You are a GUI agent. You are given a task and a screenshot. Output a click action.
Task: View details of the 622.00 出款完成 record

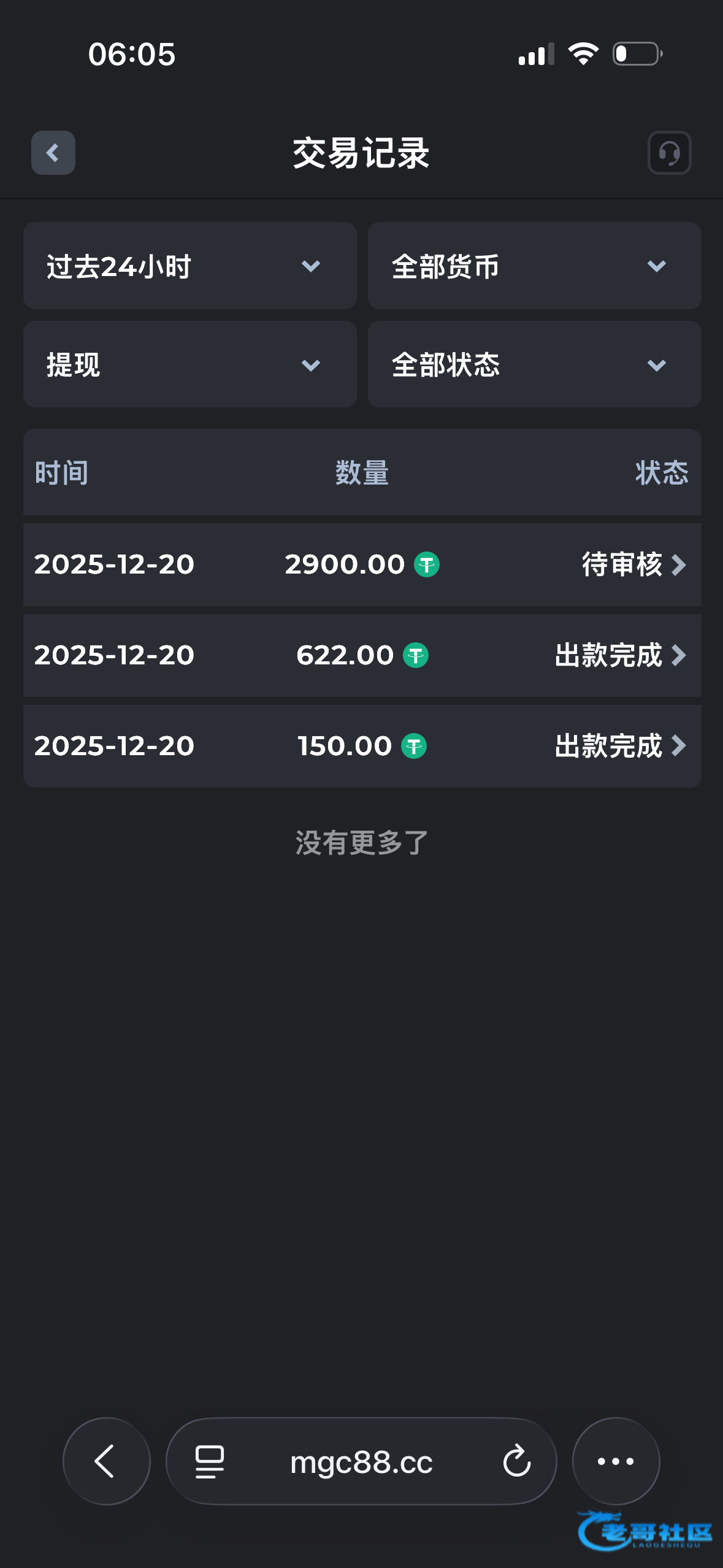(362, 655)
